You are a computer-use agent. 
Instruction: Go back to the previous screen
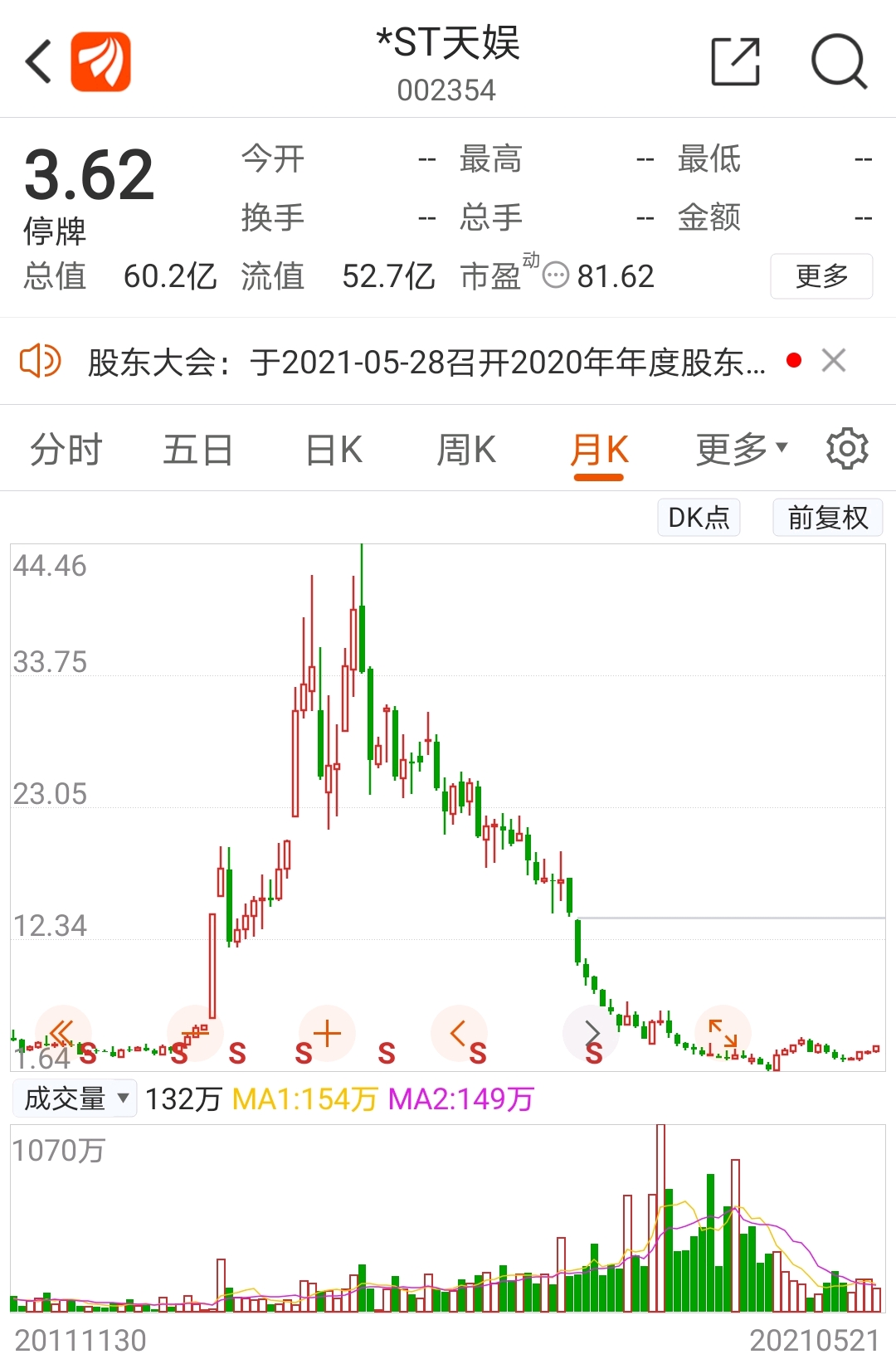[x=39, y=62]
